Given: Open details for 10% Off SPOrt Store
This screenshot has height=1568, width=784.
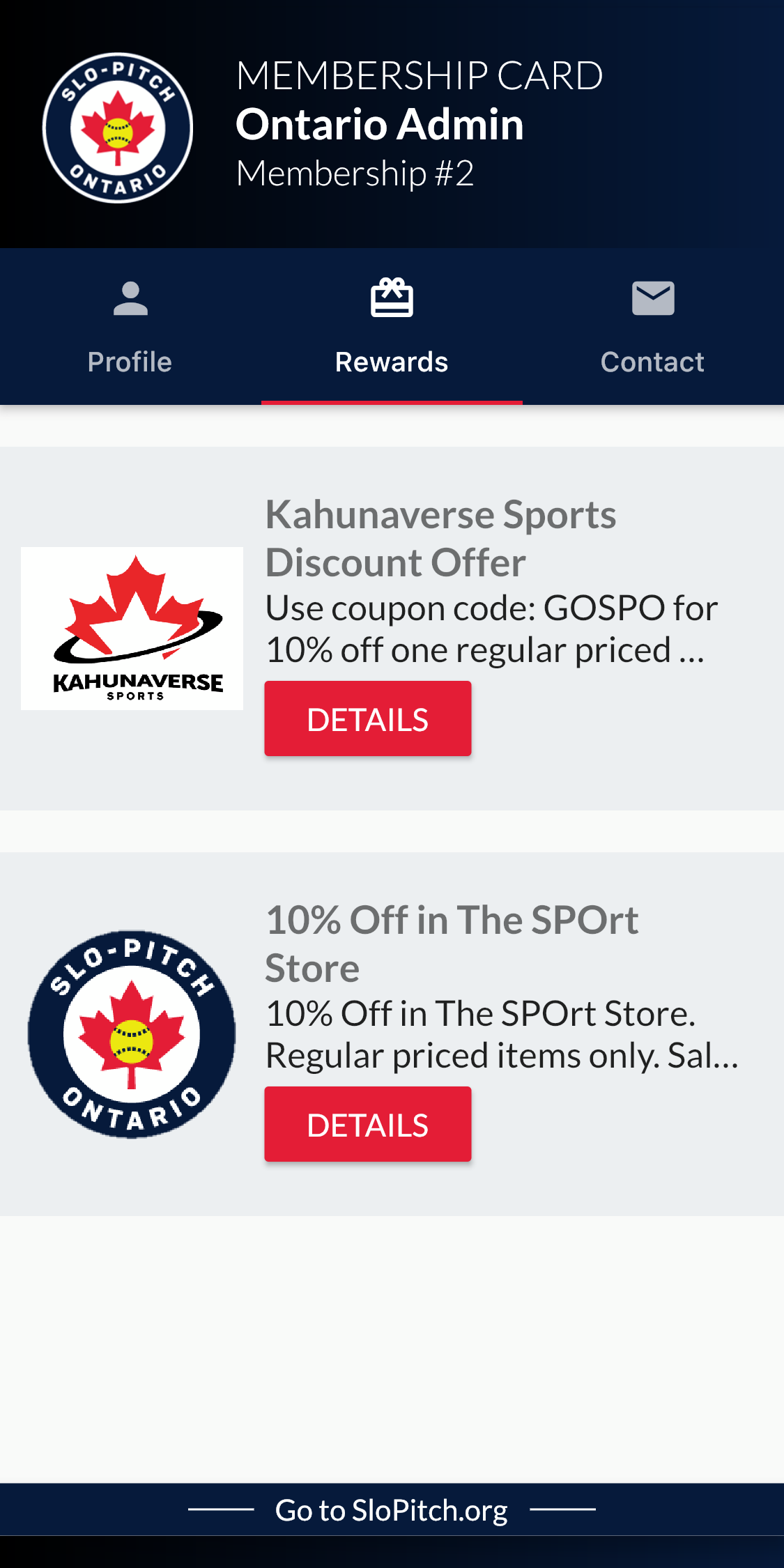Looking at the screenshot, I should pyautogui.click(x=368, y=1124).
